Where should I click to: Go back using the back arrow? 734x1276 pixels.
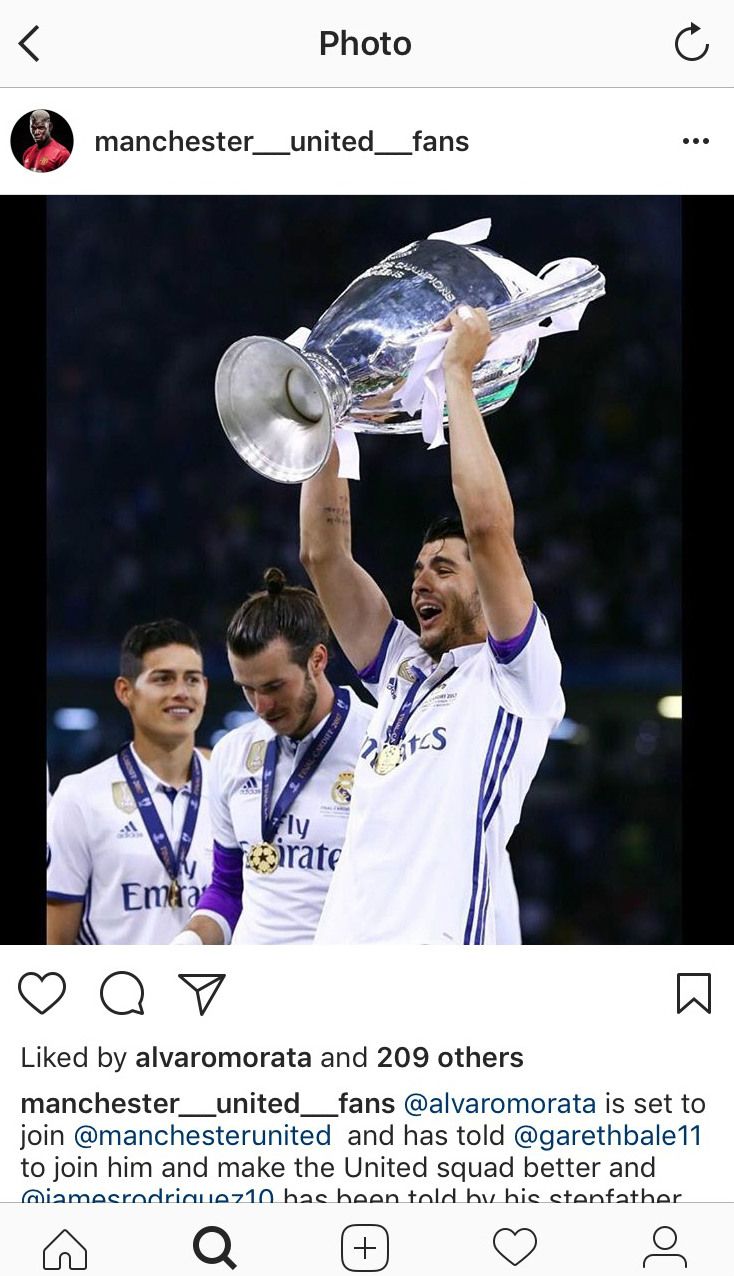tap(28, 43)
